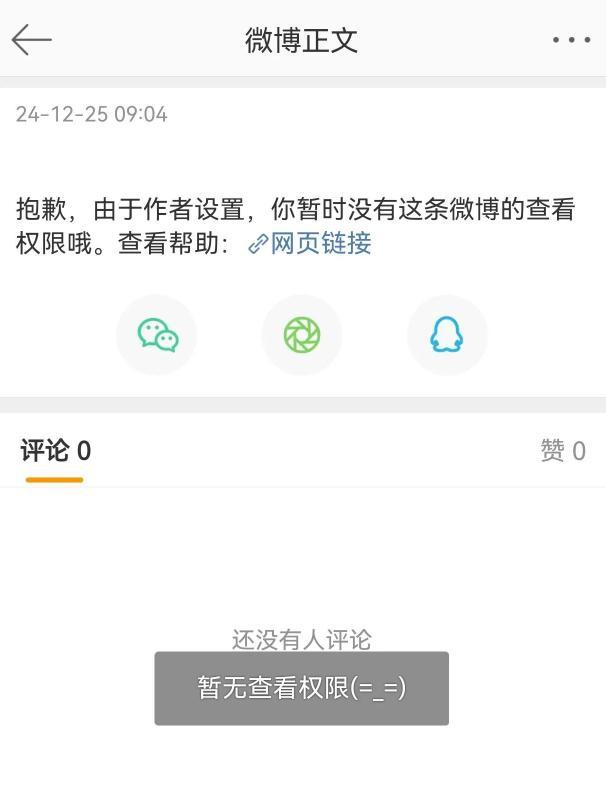Share to QQ via the penguin icon
Screen dimensions: 606x785
pos(447,335)
